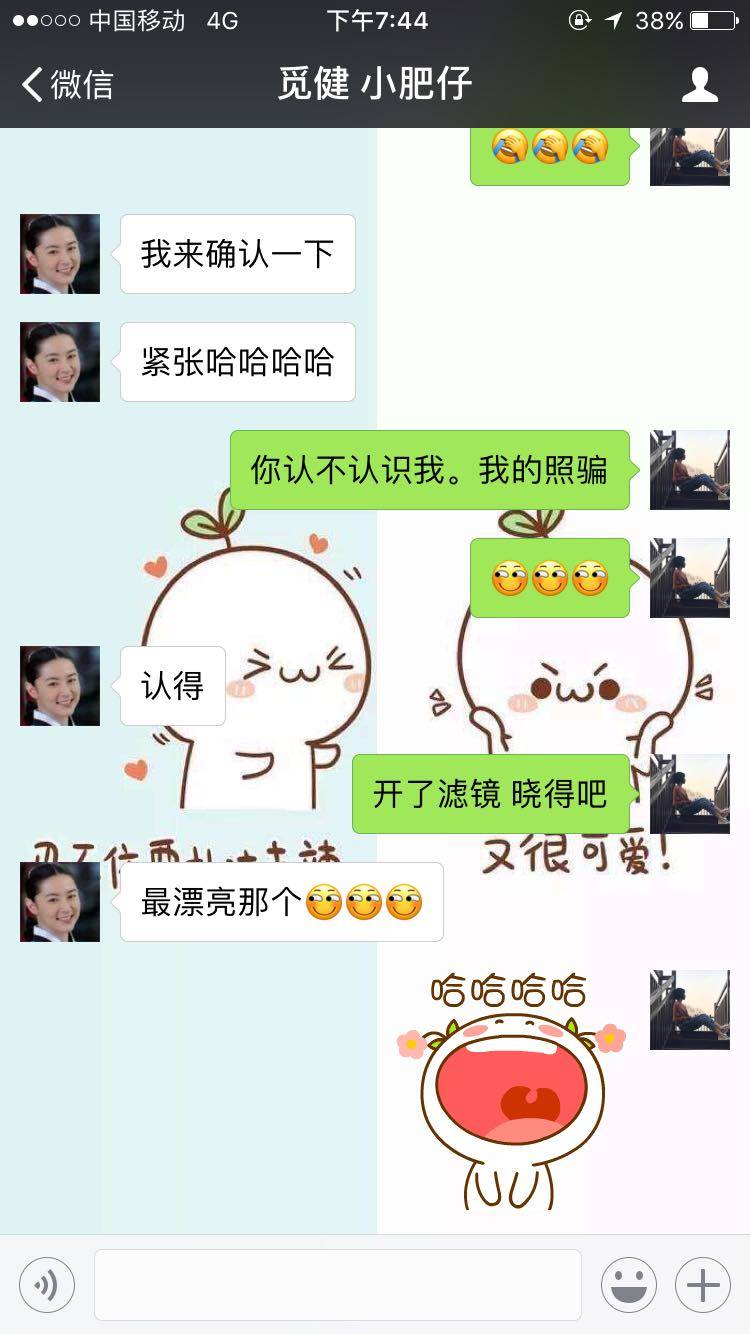Open the chat info profile icon
The image size is (750, 1334).
coord(699,85)
